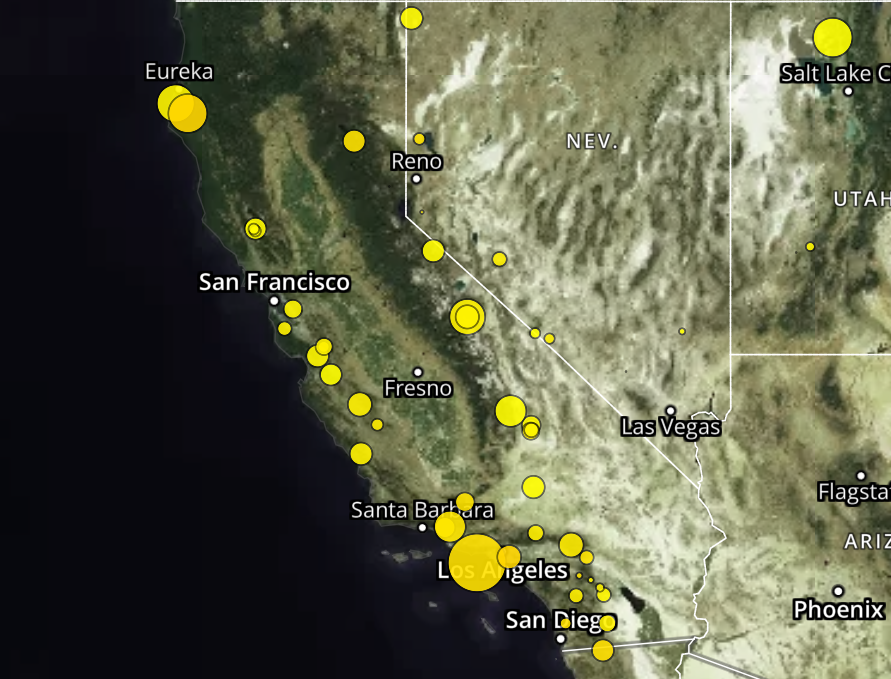Select the small earthquake dot in Utah
891x679 pixels.
coord(810,247)
